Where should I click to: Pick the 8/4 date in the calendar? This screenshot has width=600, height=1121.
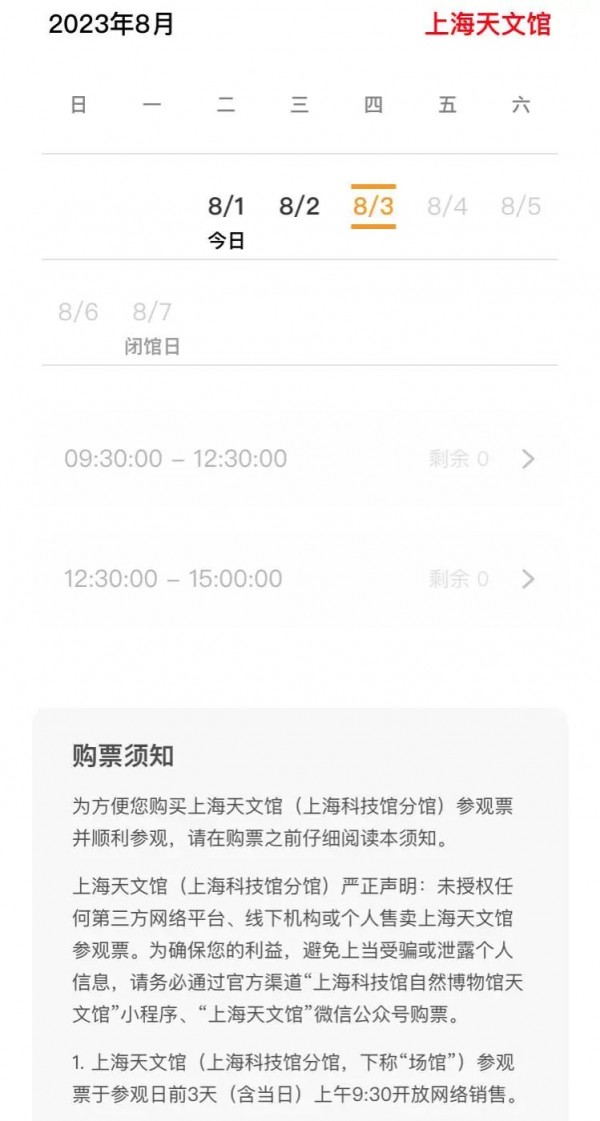pos(447,207)
